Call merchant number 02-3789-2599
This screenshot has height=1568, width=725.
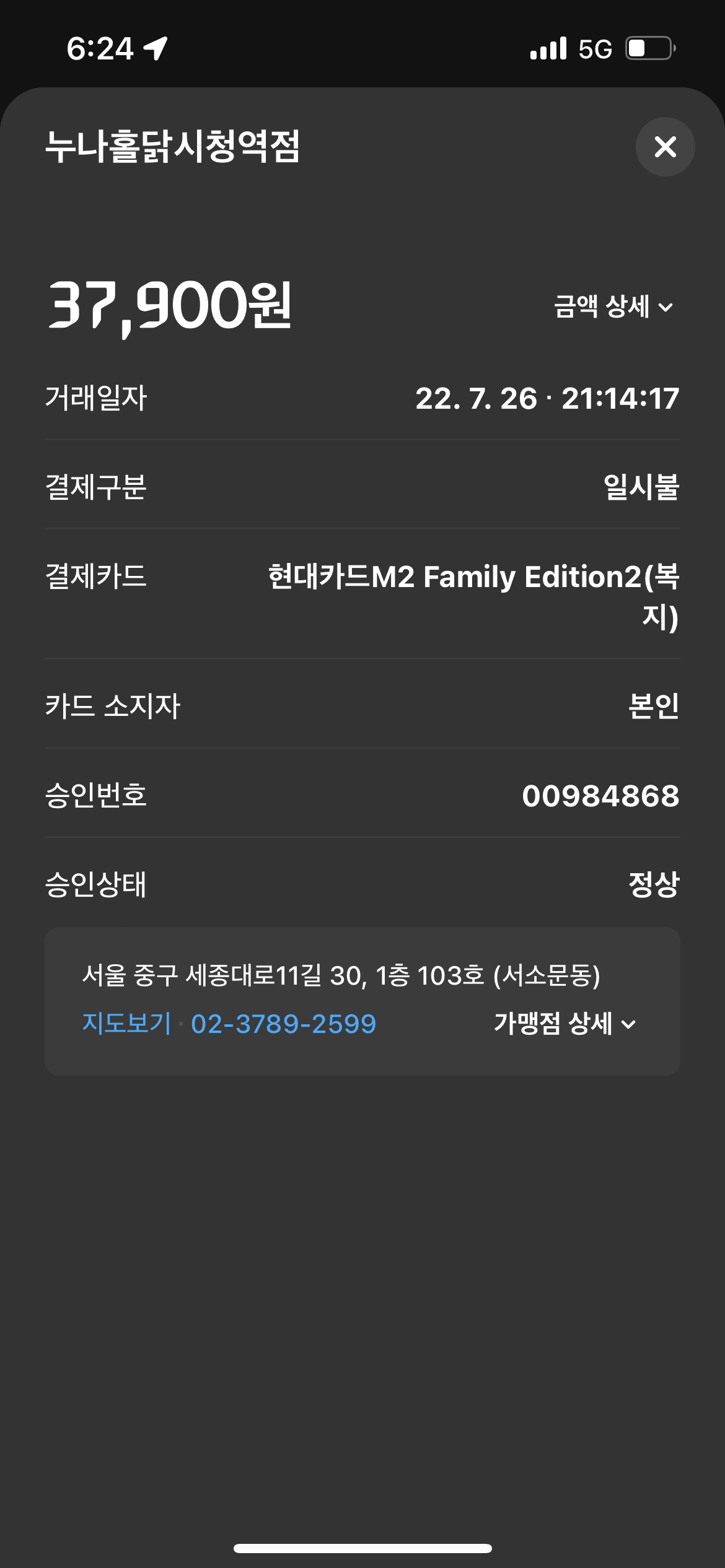click(x=283, y=1024)
